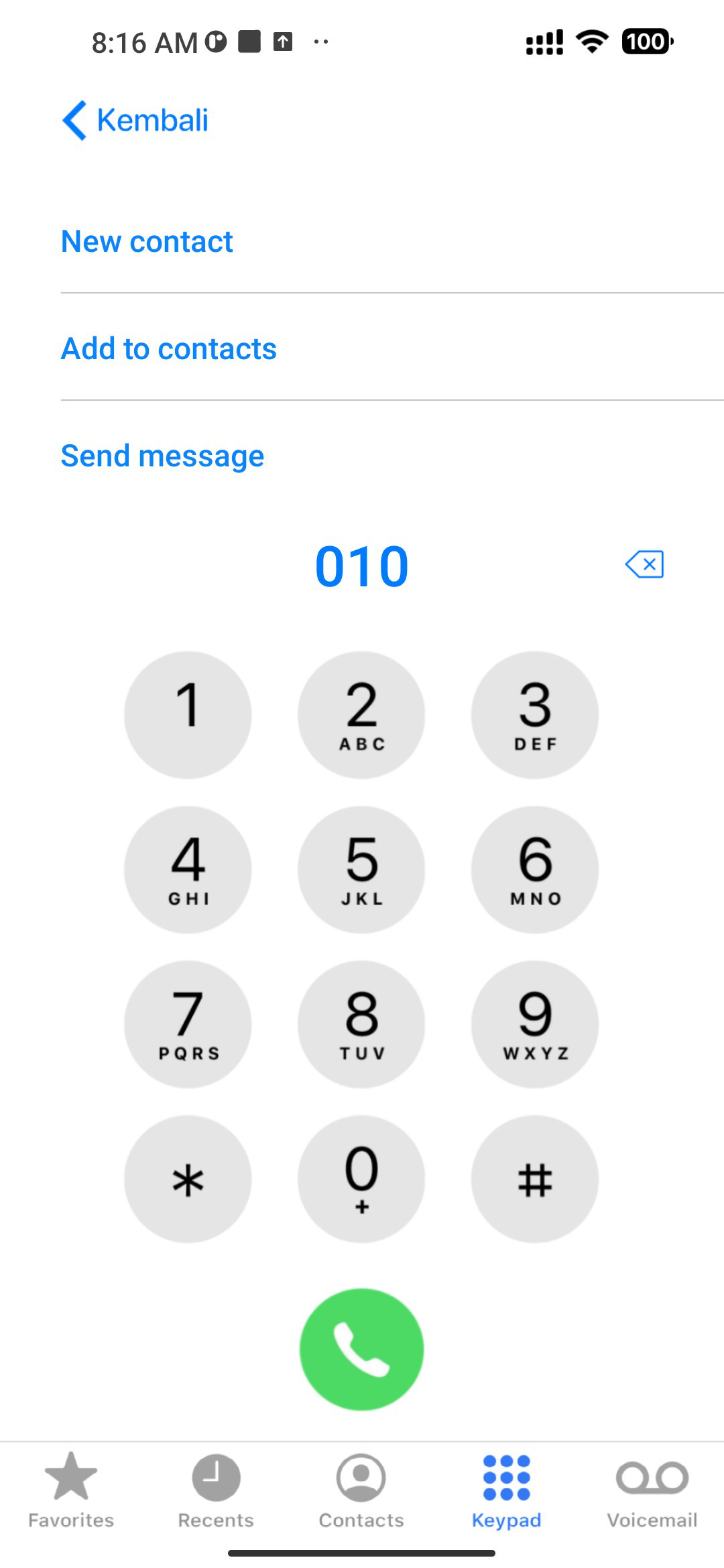
Task: Dial digit 1 on keypad
Action: tap(188, 714)
